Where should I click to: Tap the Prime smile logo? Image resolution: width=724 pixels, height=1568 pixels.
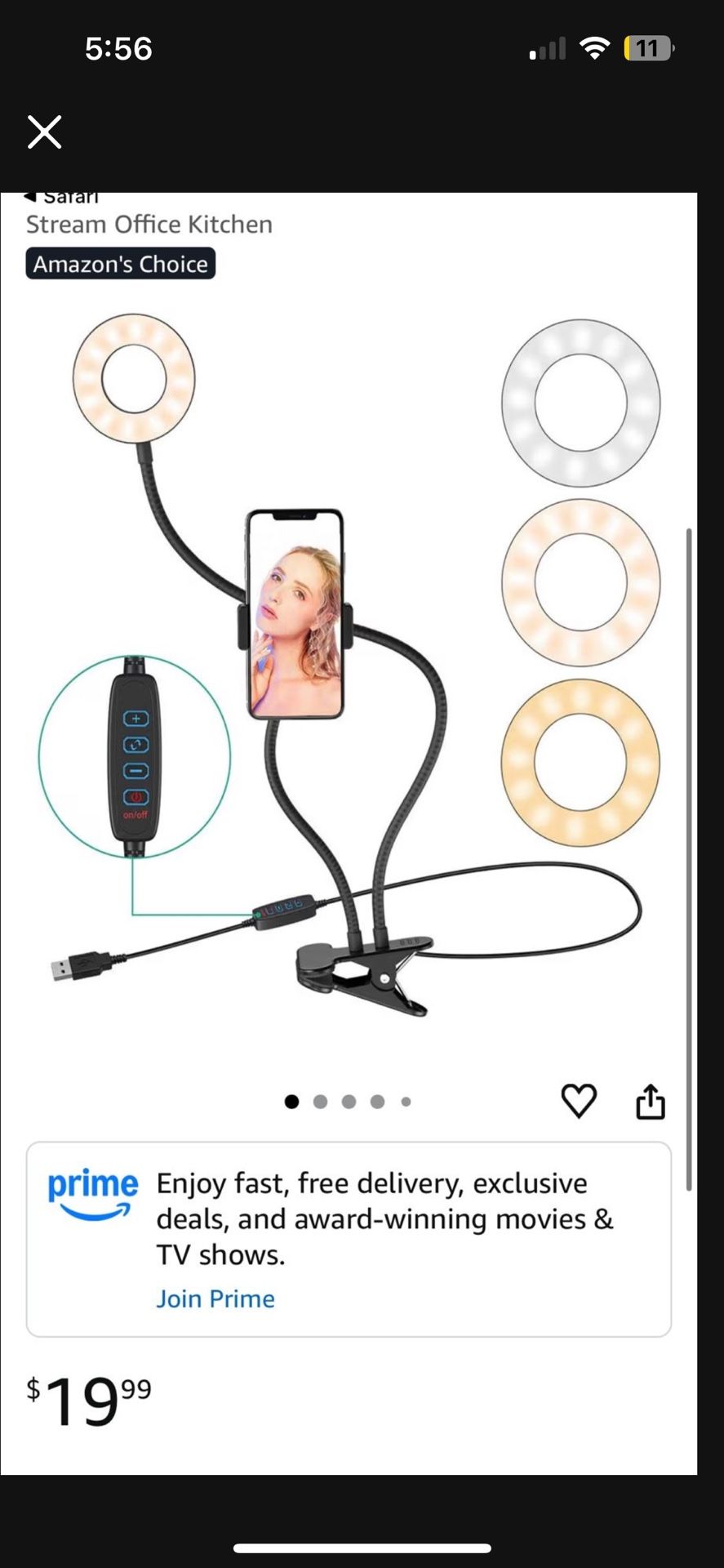(92, 1193)
